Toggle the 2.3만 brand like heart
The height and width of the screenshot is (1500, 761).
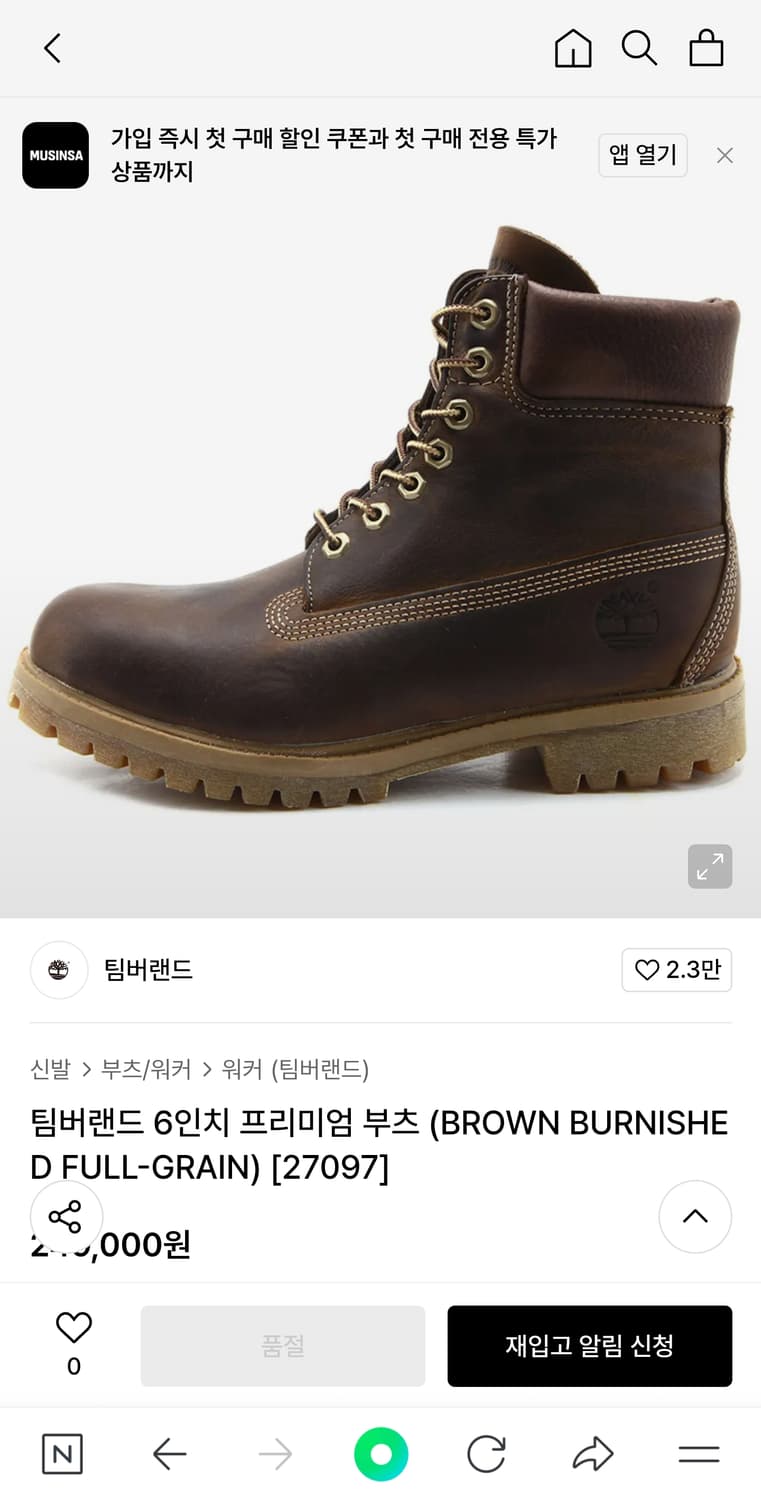coord(677,970)
